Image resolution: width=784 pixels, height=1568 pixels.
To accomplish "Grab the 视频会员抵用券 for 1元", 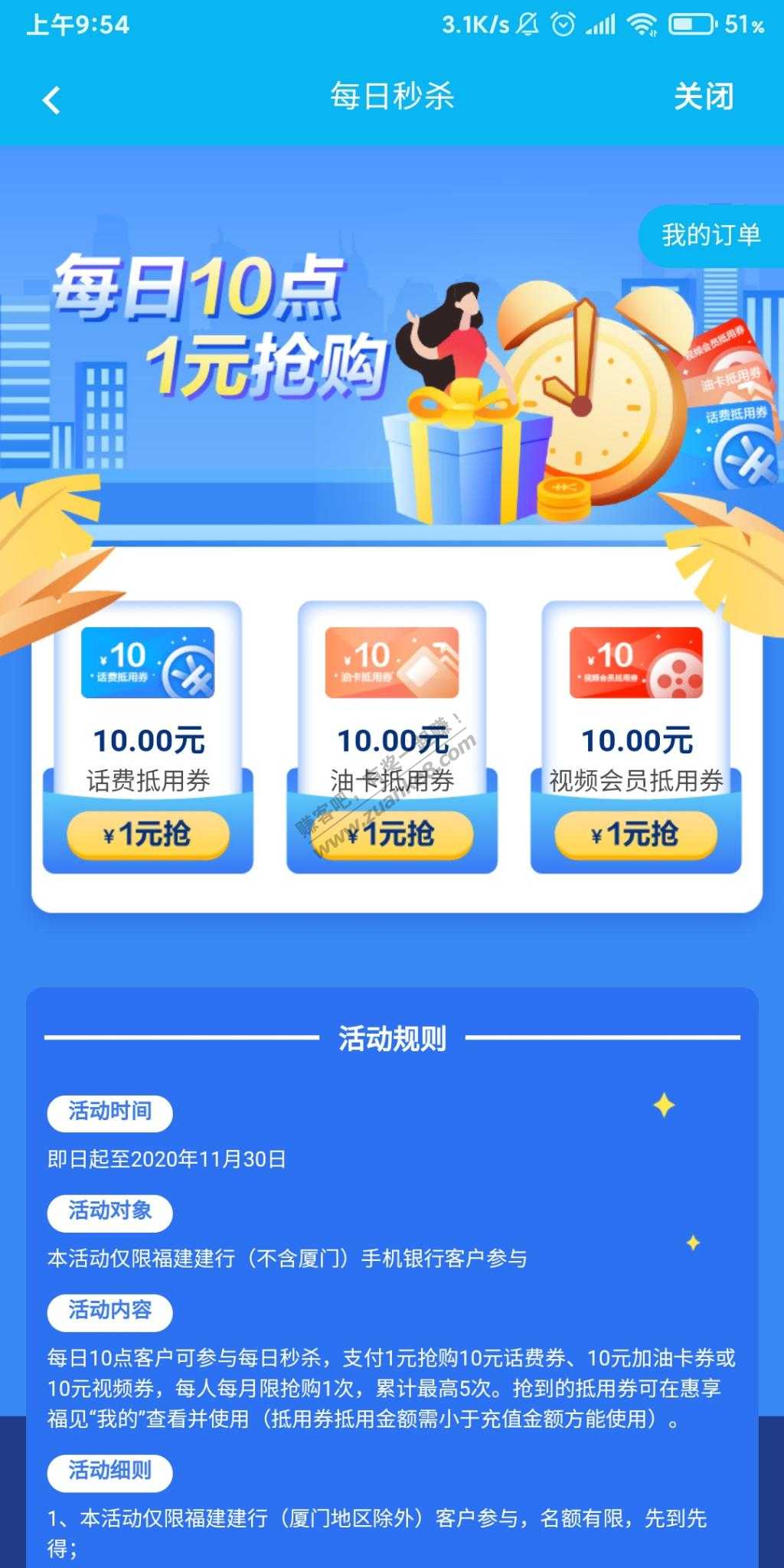I will [635, 834].
